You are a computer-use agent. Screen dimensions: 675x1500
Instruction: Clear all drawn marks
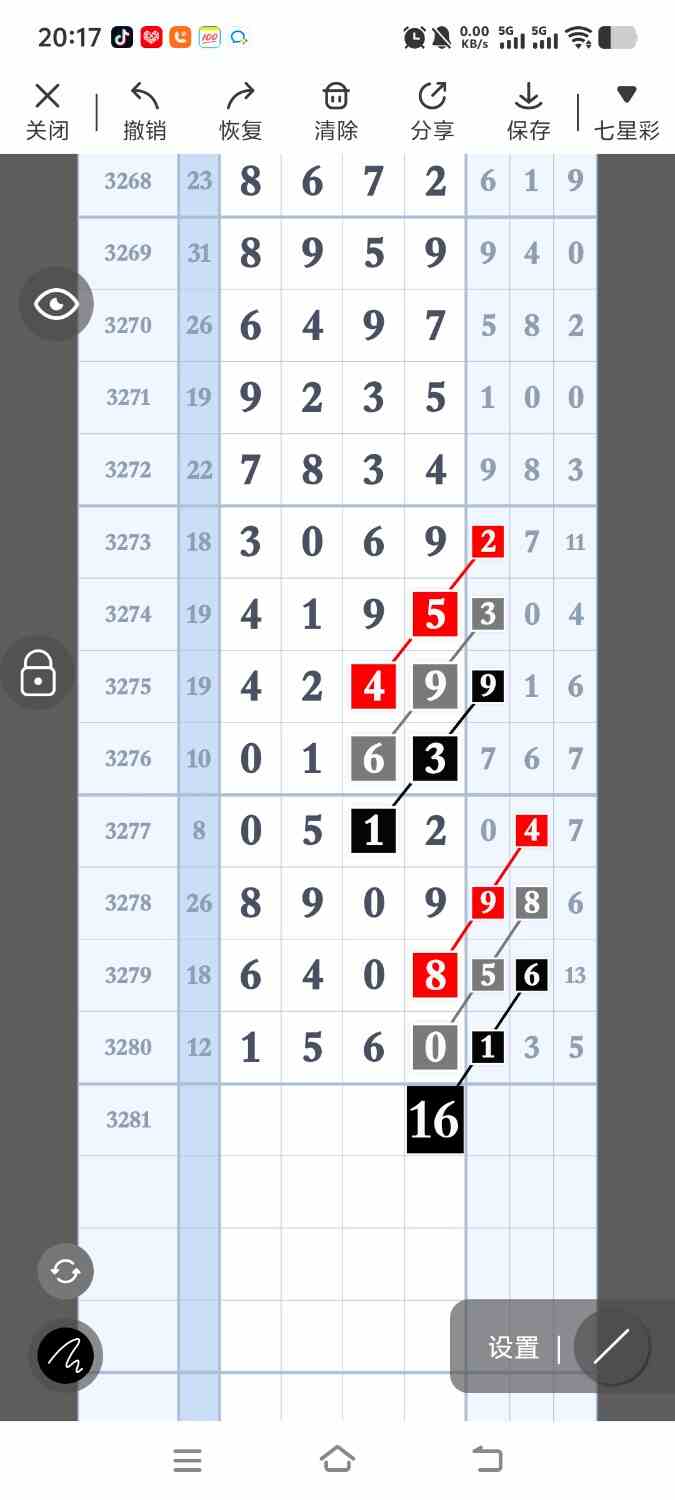[x=336, y=111]
